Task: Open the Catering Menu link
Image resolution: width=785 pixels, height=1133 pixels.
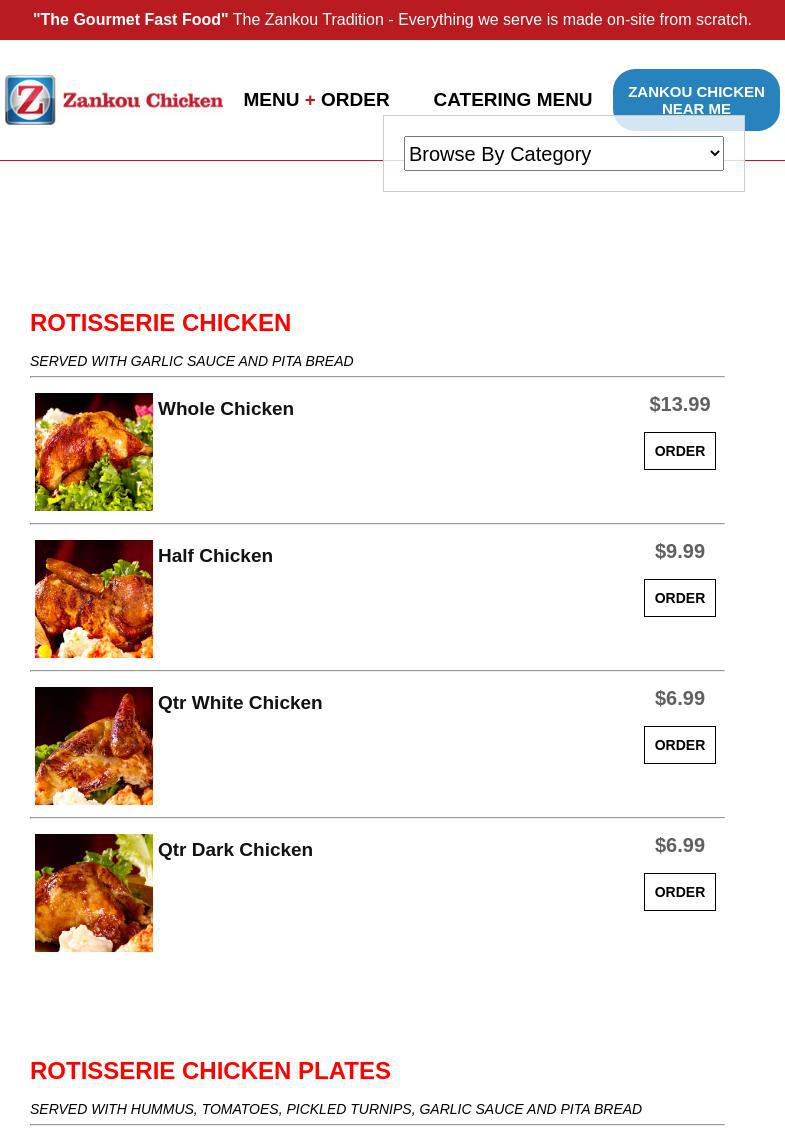Action: pyautogui.click(x=512, y=100)
